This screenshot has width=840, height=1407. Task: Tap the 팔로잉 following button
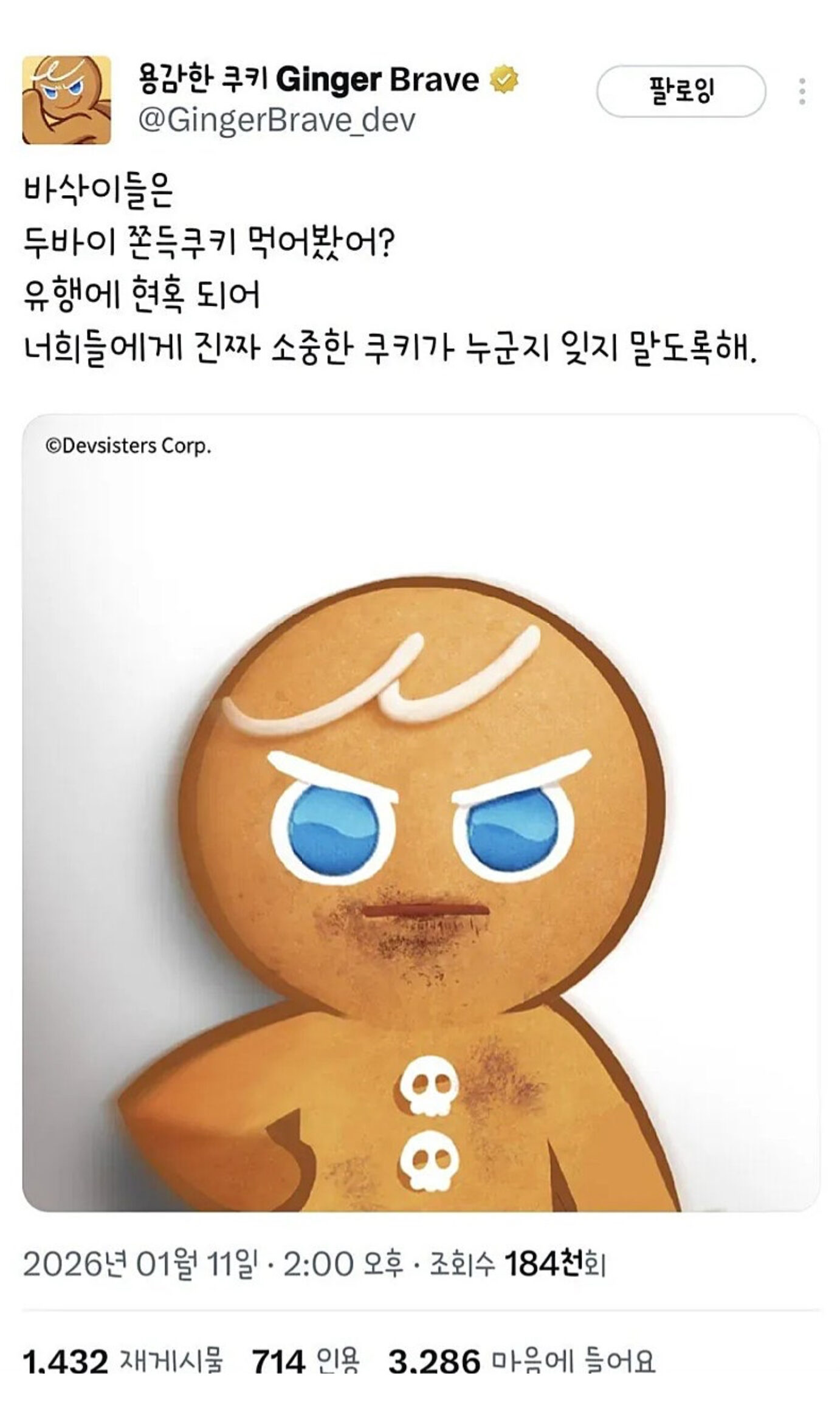coord(681,91)
